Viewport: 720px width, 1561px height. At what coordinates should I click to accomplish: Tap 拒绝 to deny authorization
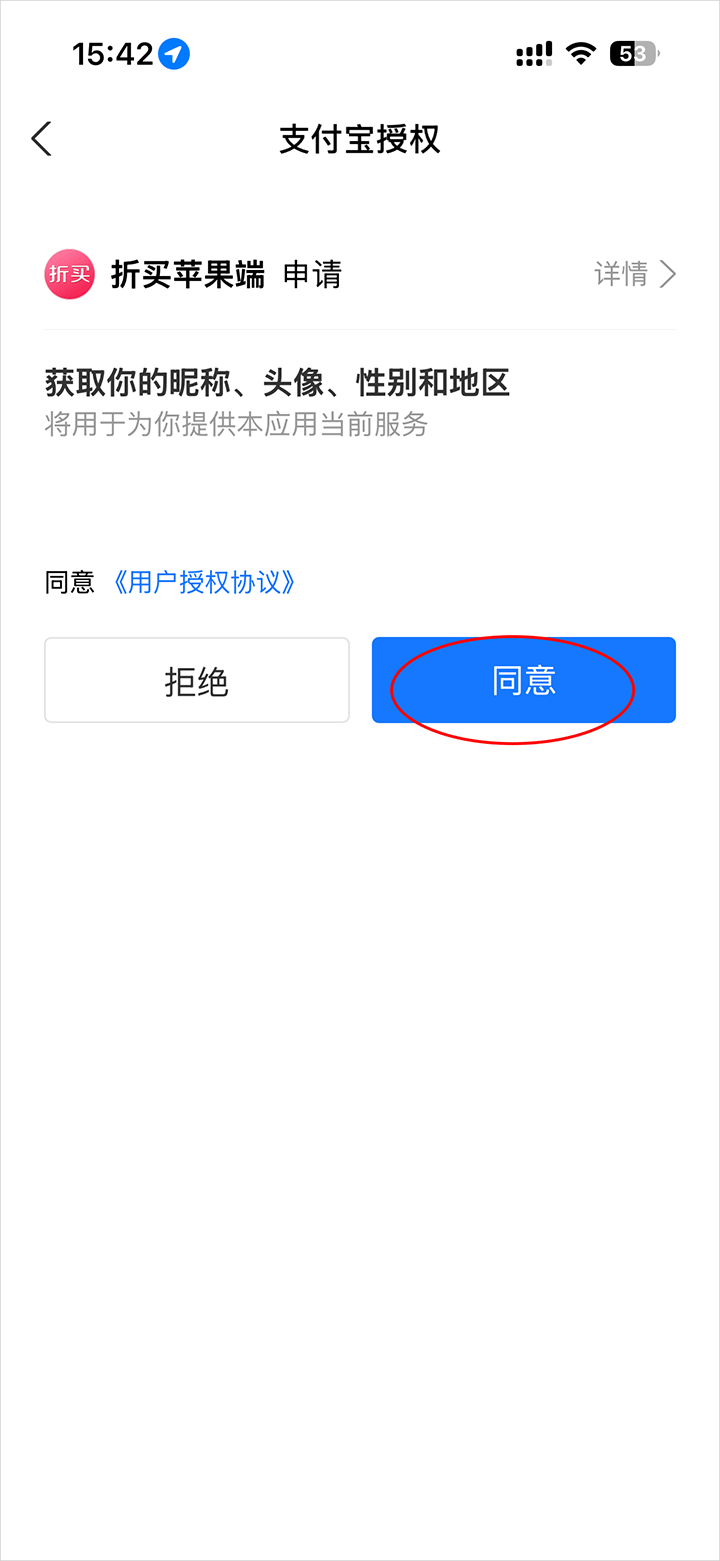click(197, 681)
